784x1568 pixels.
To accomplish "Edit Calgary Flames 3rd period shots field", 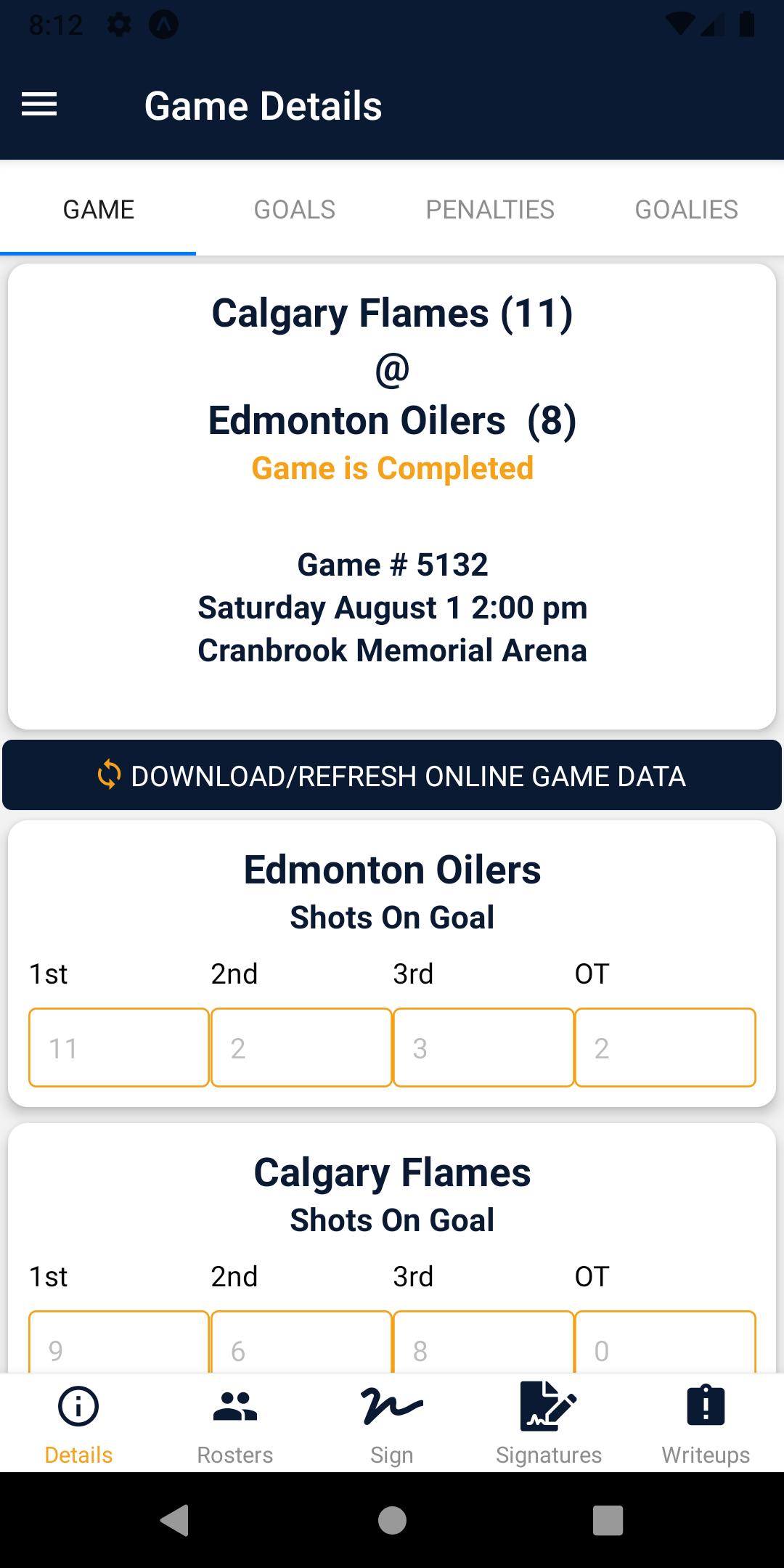I will [x=483, y=1342].
